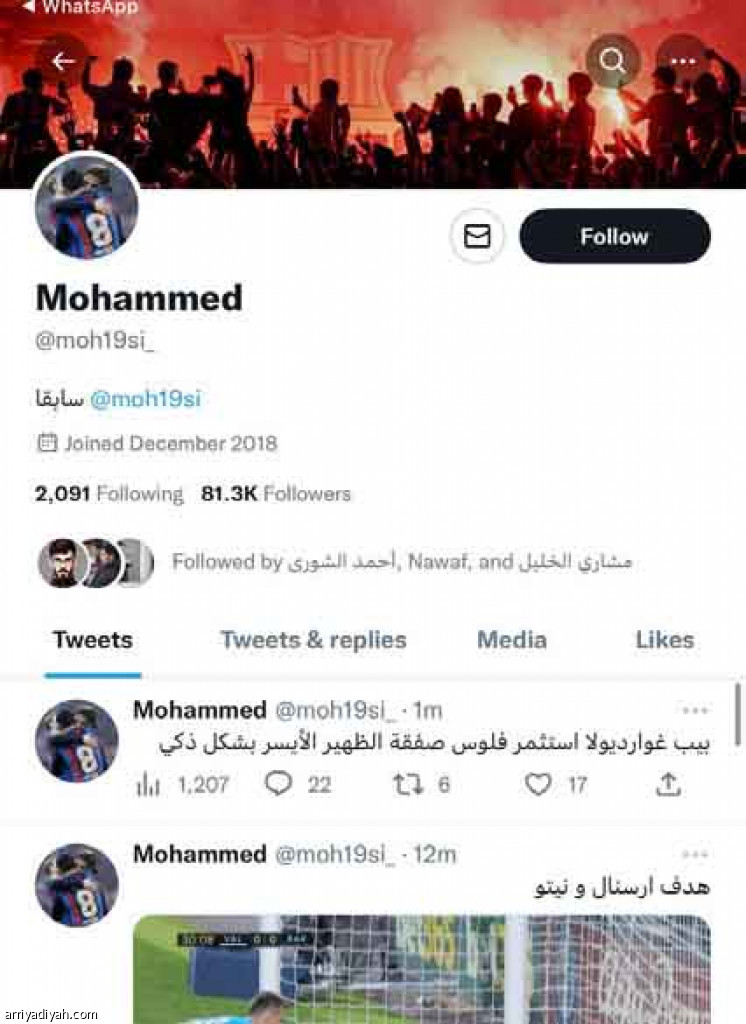The image size is (746, 1024).
Task: Open the profile overflow menu
Action: (683, 62)
